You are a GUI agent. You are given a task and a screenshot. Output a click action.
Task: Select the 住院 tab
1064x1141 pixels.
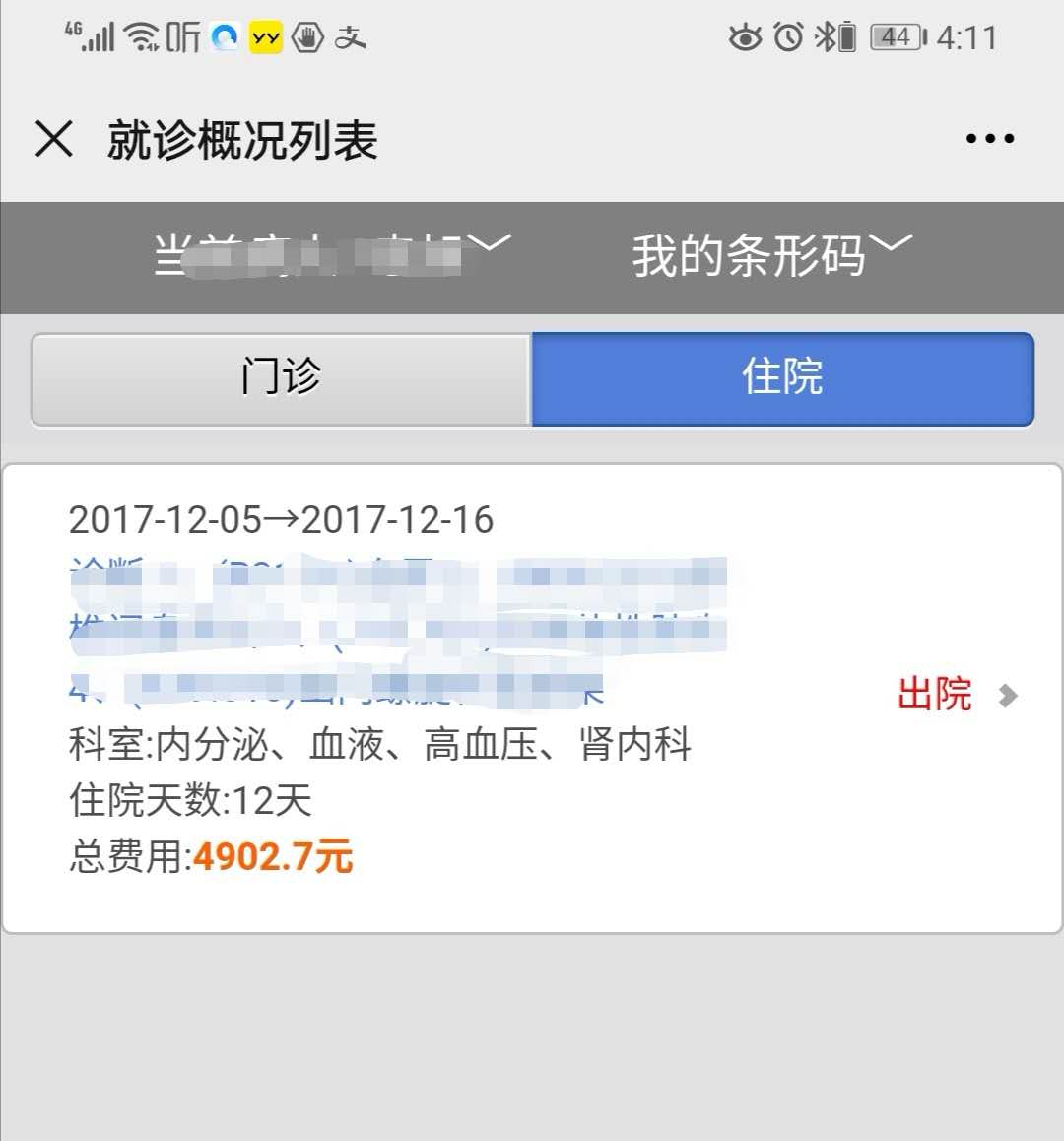click(782, 378)
